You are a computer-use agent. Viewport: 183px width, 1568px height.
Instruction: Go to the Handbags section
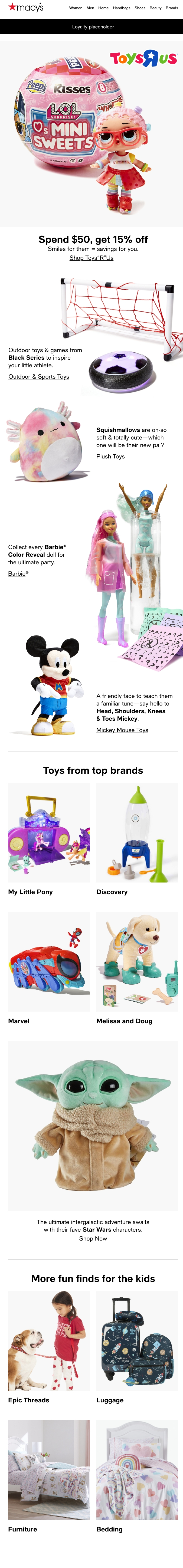point(122,8)
